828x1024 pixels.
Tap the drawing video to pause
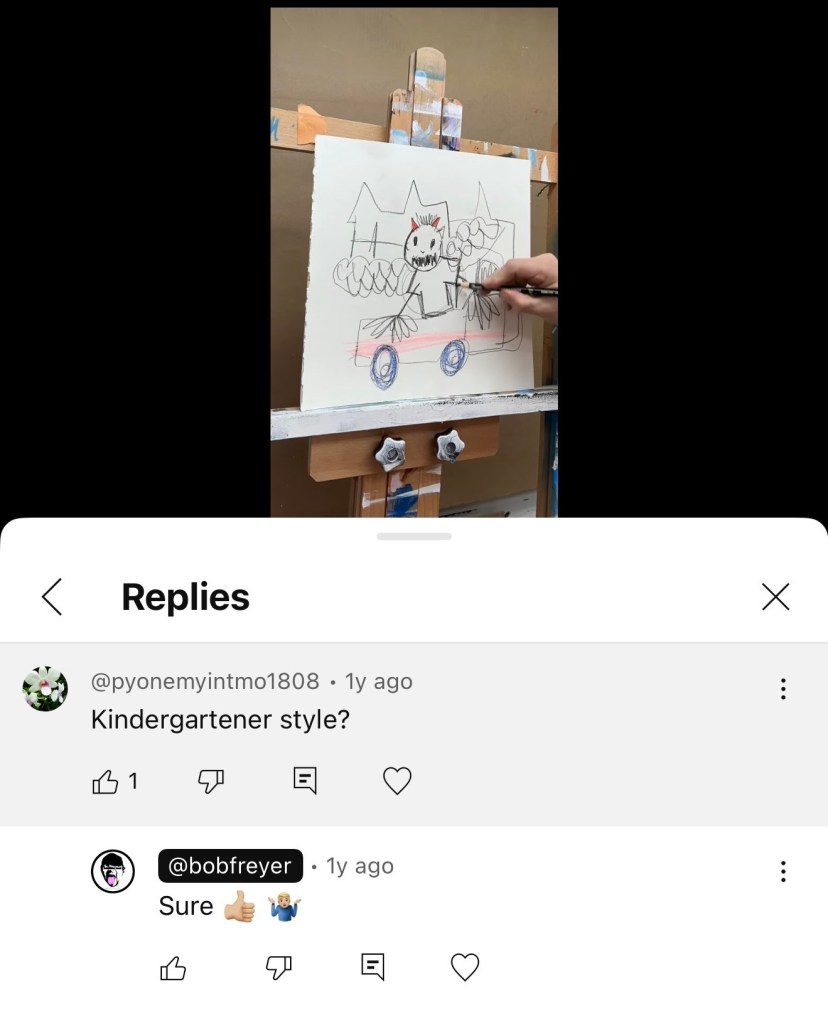pyautogui.click(x=414, y=260)
